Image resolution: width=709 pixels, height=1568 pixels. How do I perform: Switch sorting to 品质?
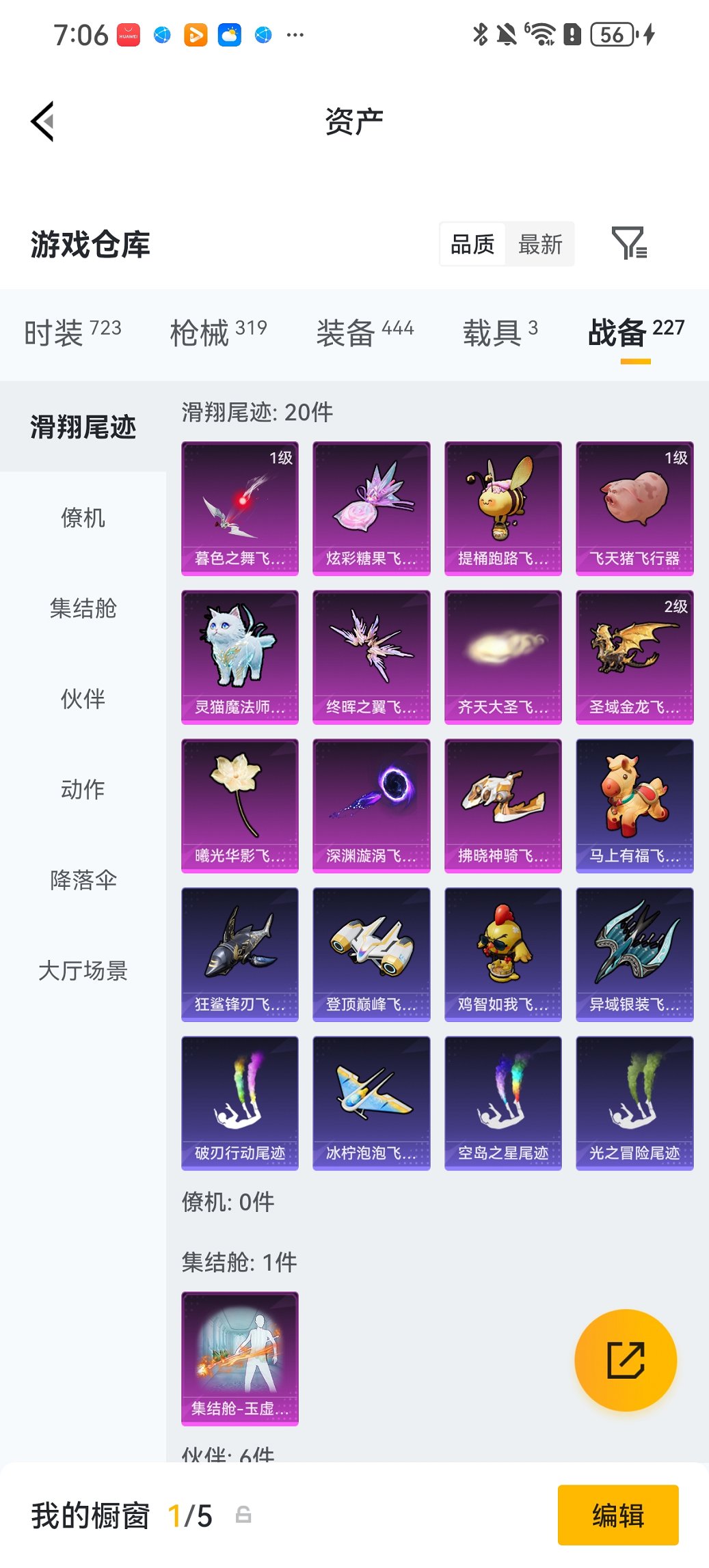click(x=473, y=244)
